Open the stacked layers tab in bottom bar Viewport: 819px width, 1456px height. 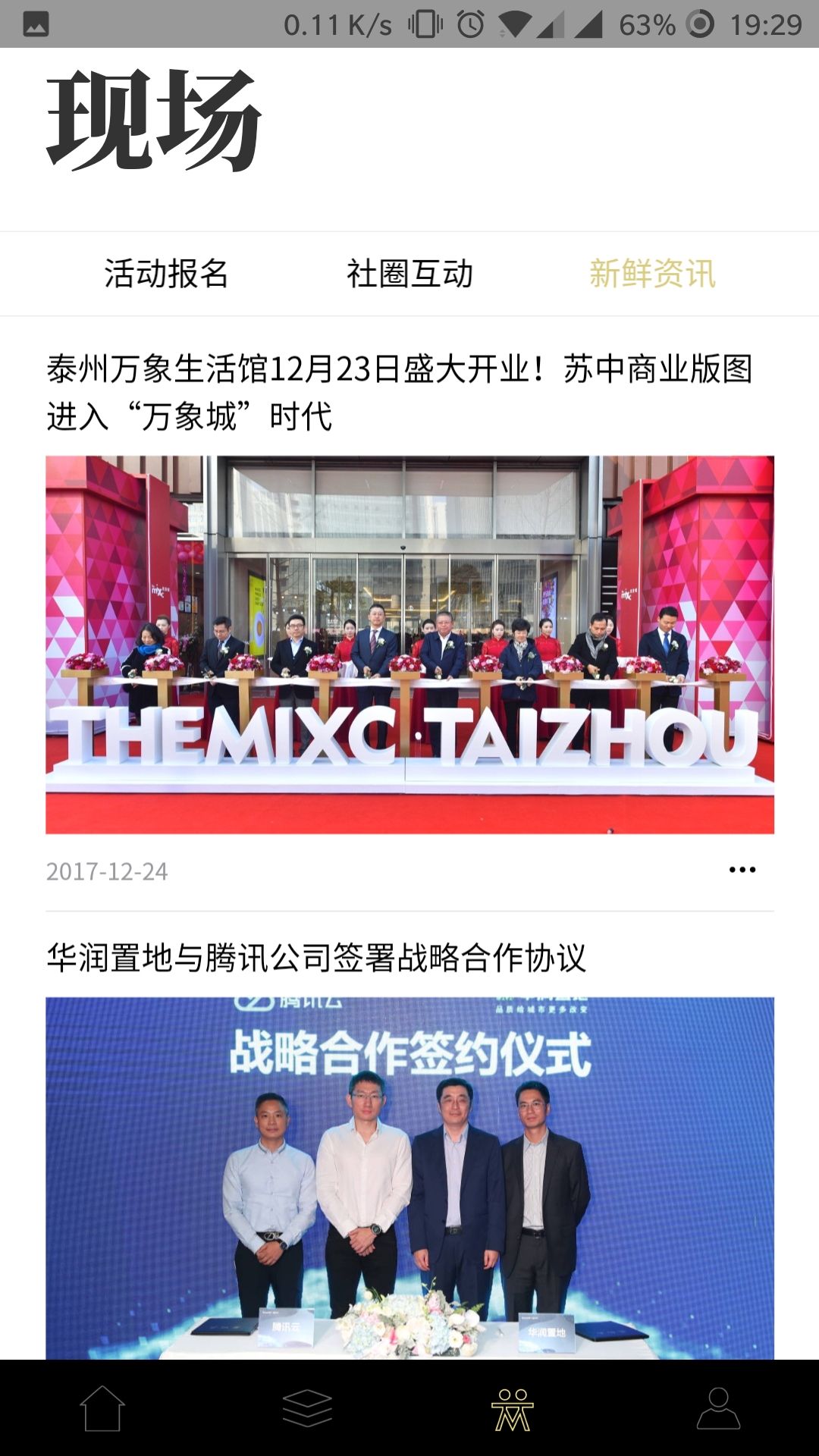tap(307, 1408)
